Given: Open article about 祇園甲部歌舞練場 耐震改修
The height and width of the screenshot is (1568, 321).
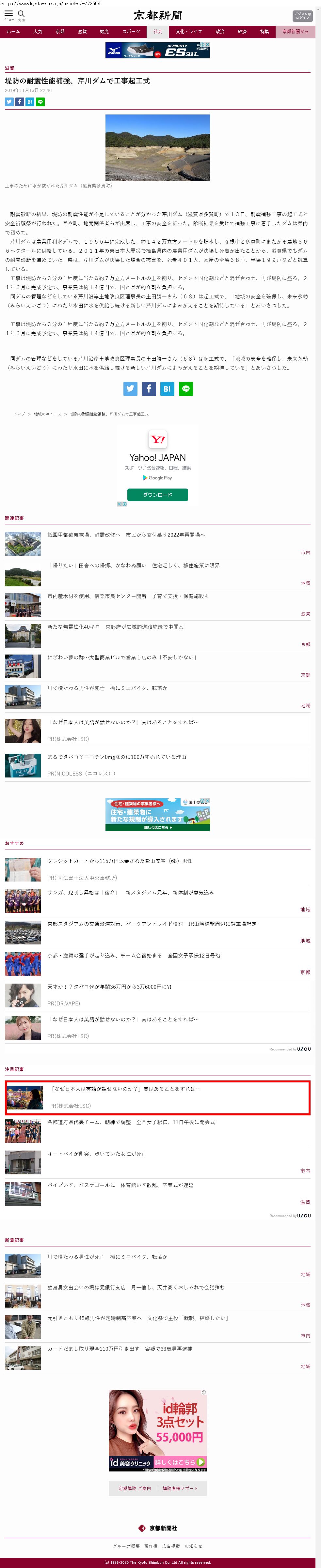Looking at the screenshot, I should [x=126, y=535].
